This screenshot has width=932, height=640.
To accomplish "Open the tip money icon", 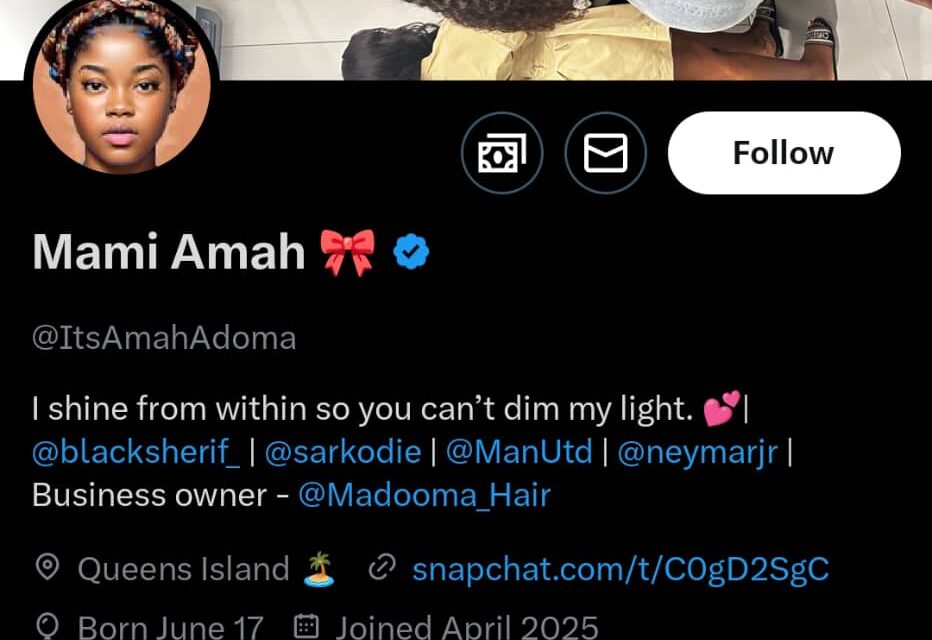I will 501,153.
